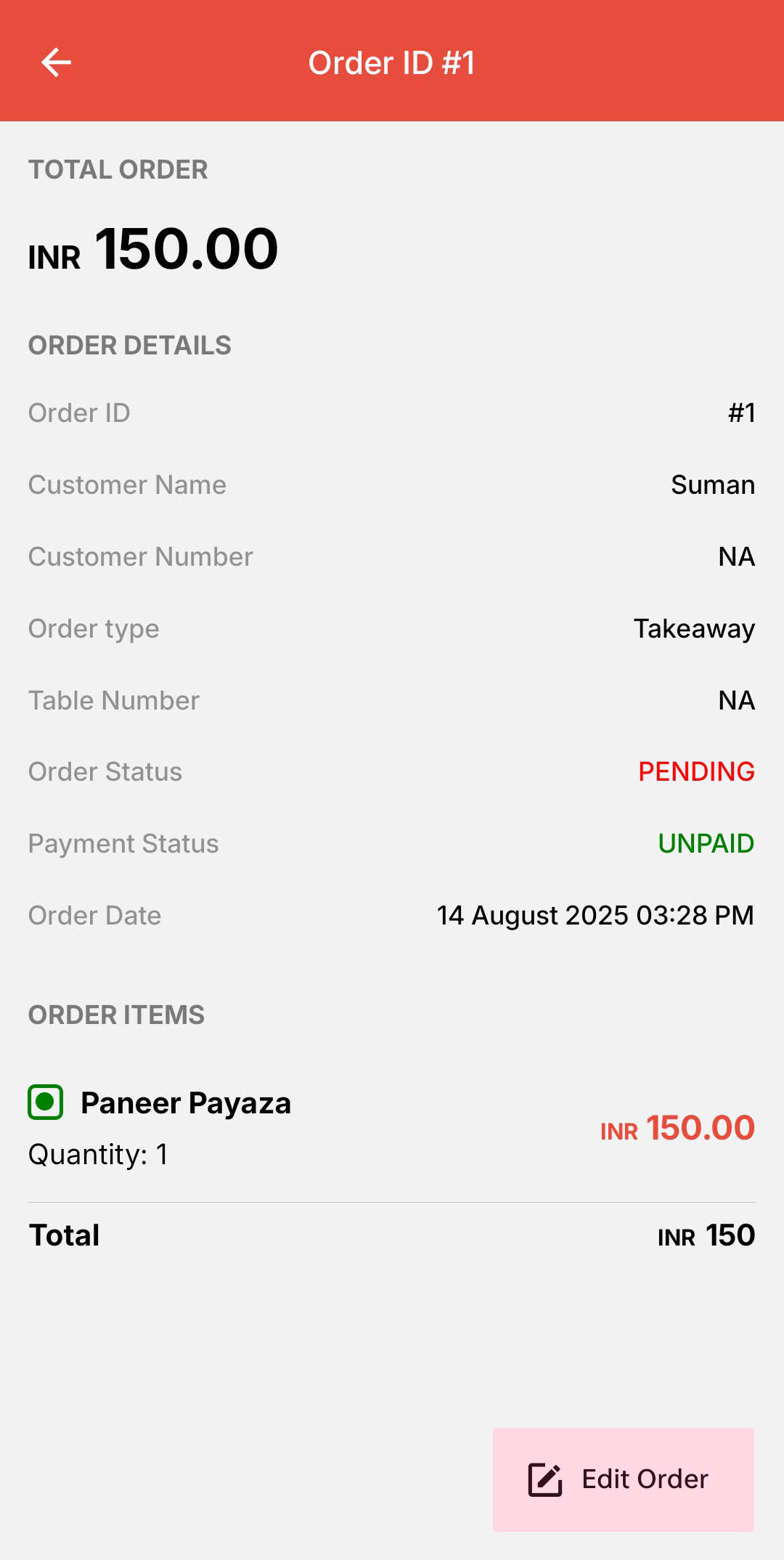The height and width of the screenshot is (1560, 784).
Task: Click the order date 14 August 2025
Action: click(595, 916)
